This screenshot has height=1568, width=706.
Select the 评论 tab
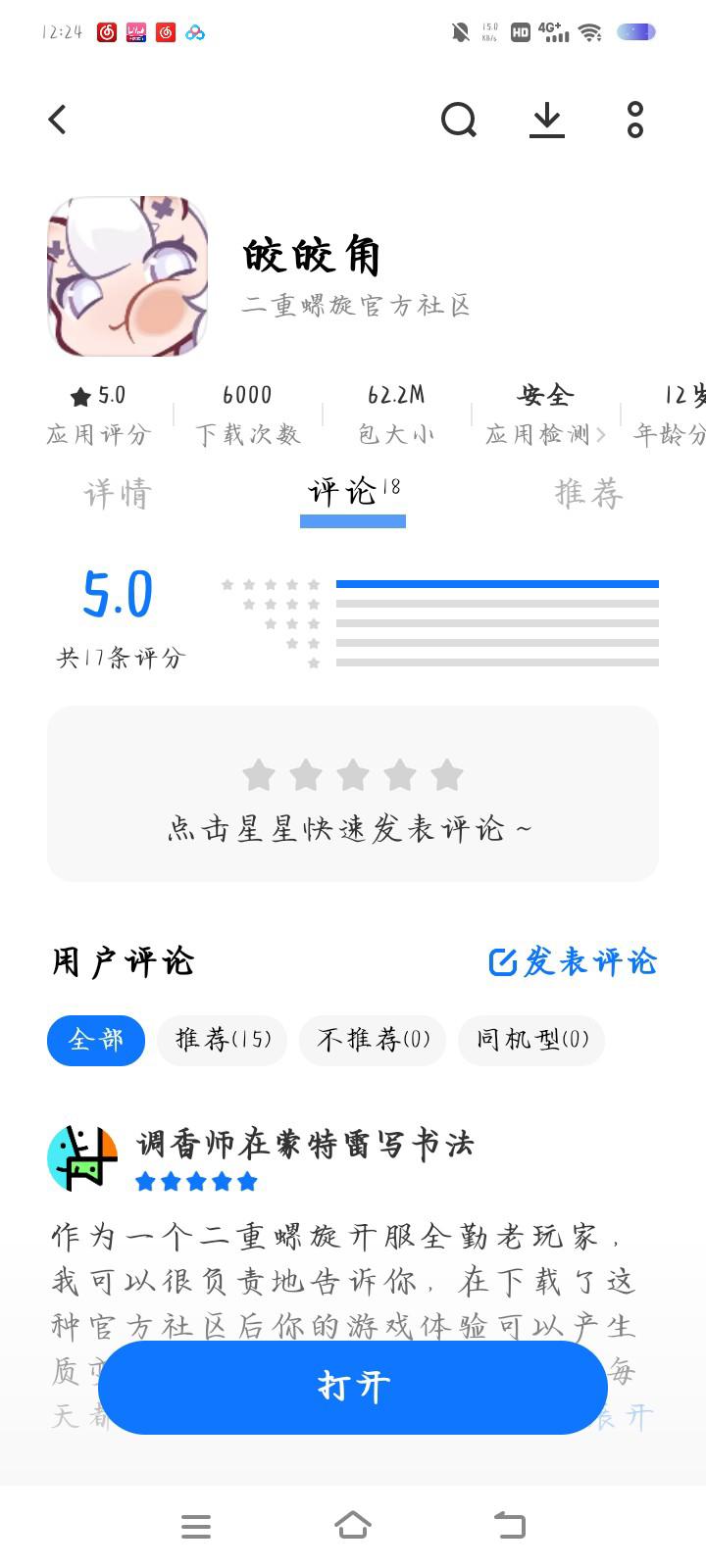tap(352, 493)
